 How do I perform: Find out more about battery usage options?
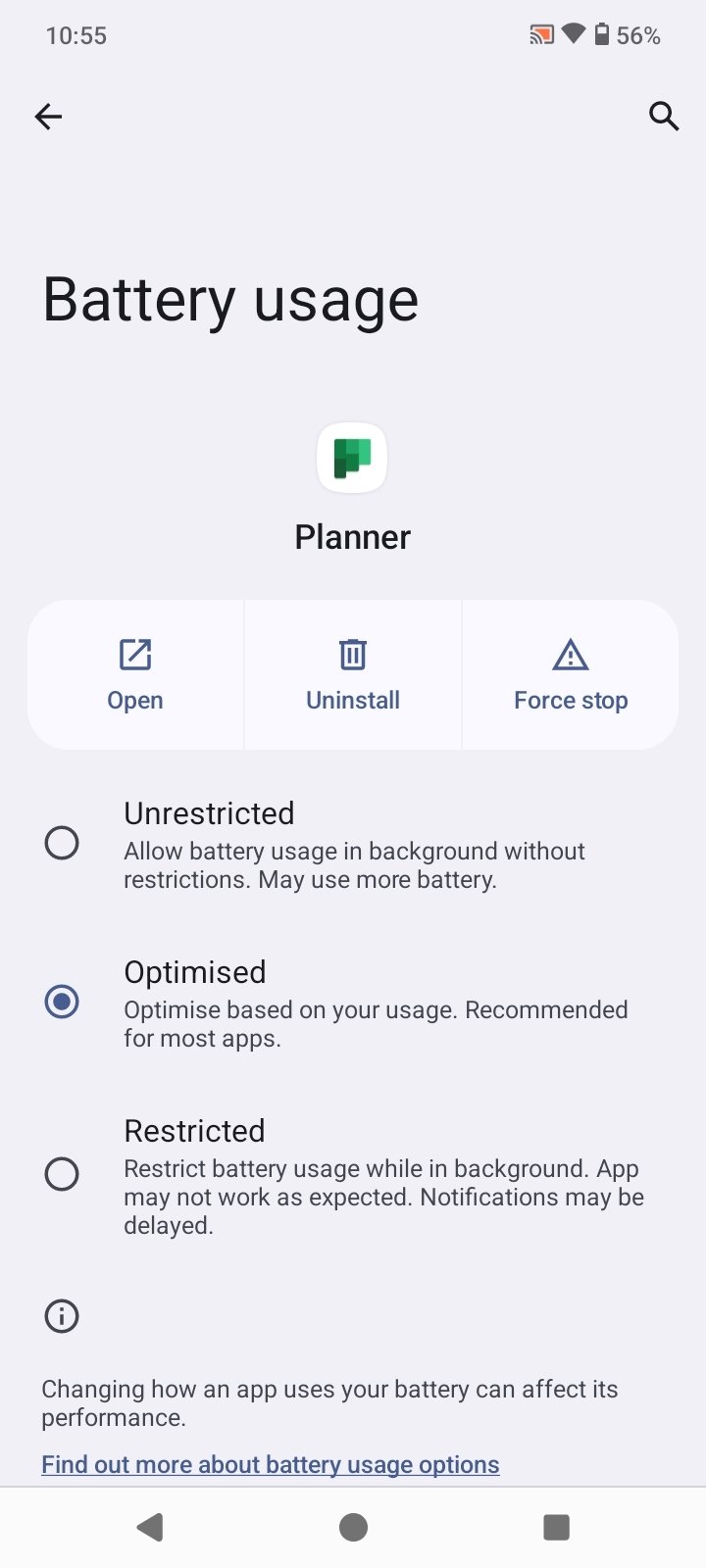point(271,1464)
